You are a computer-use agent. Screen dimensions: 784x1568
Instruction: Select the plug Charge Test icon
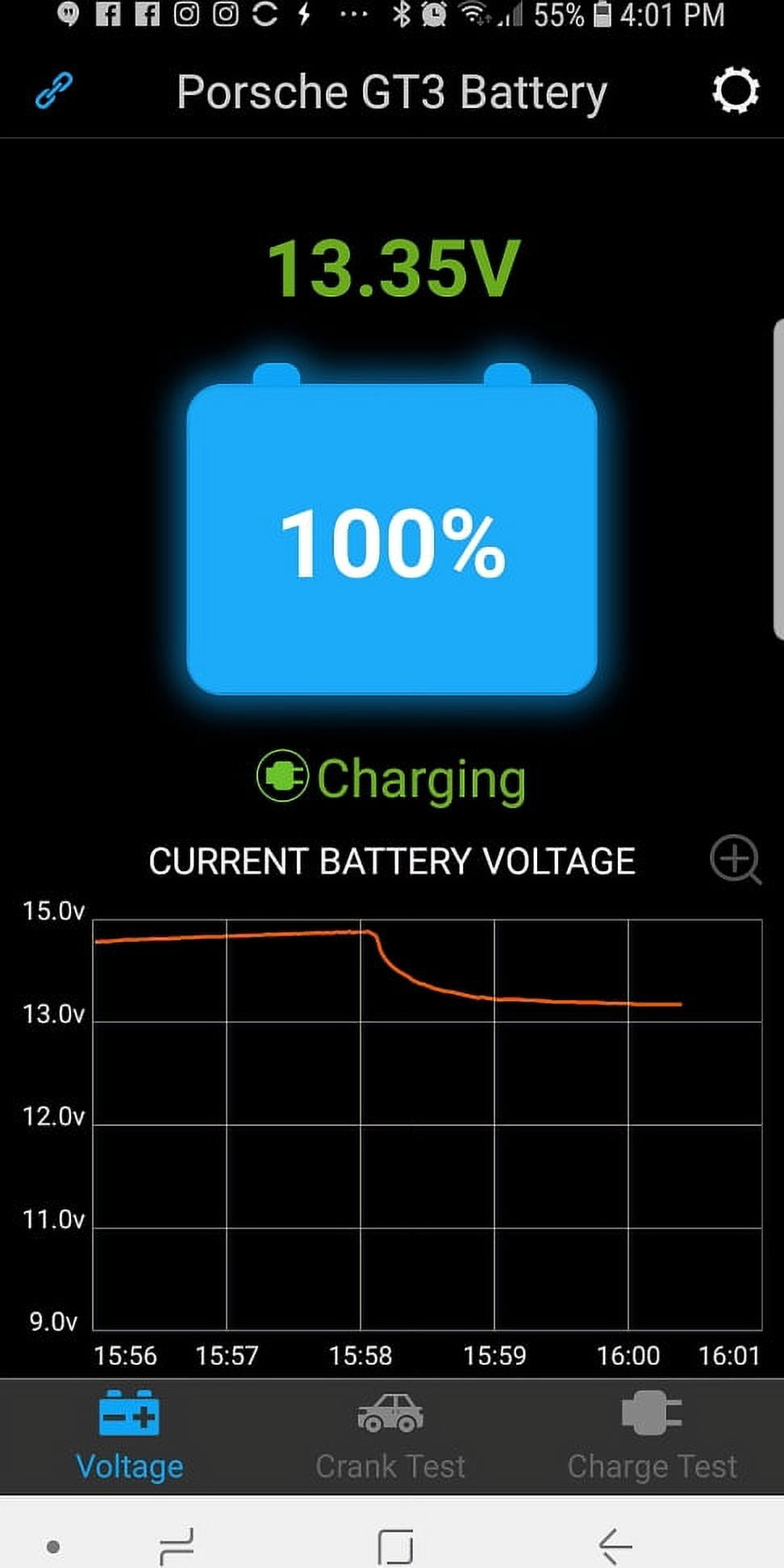(x=651, y=1412)
